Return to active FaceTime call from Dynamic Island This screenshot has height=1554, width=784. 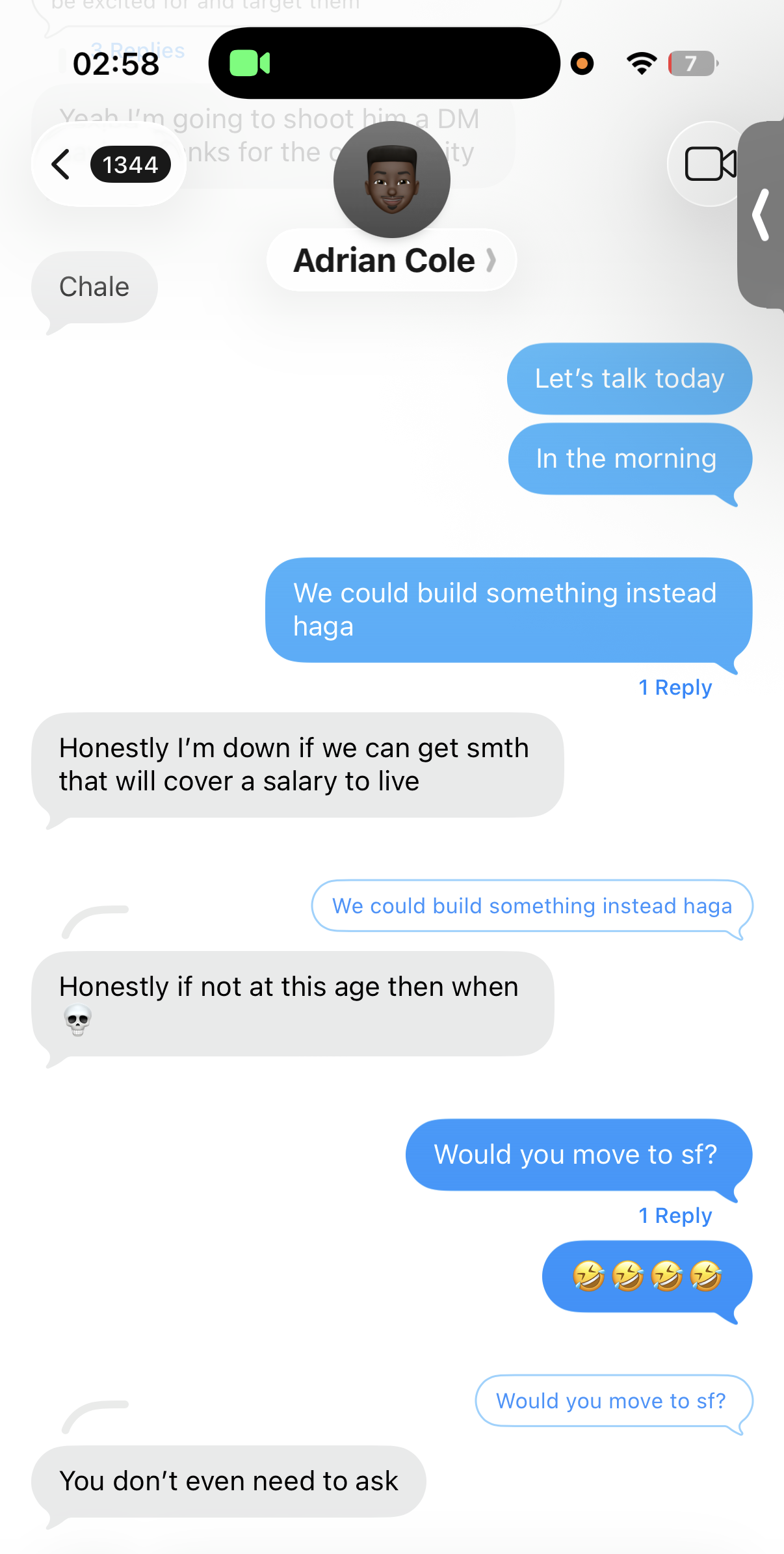[384, 63]
